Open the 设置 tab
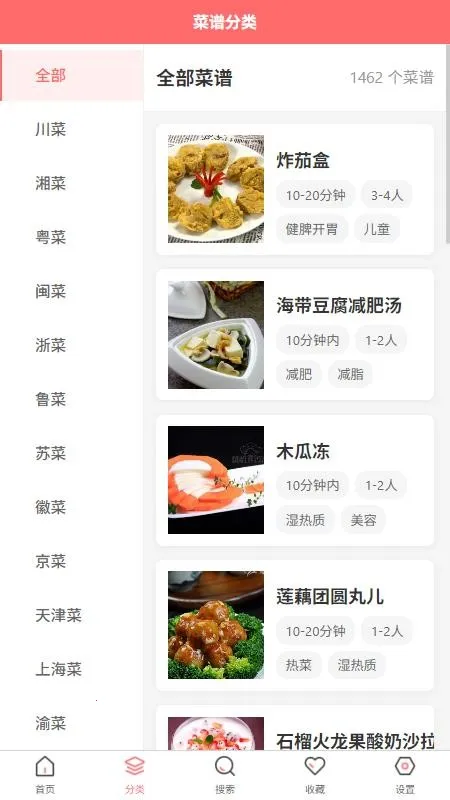This screenshot has width=450, height=800. point(405,775)
